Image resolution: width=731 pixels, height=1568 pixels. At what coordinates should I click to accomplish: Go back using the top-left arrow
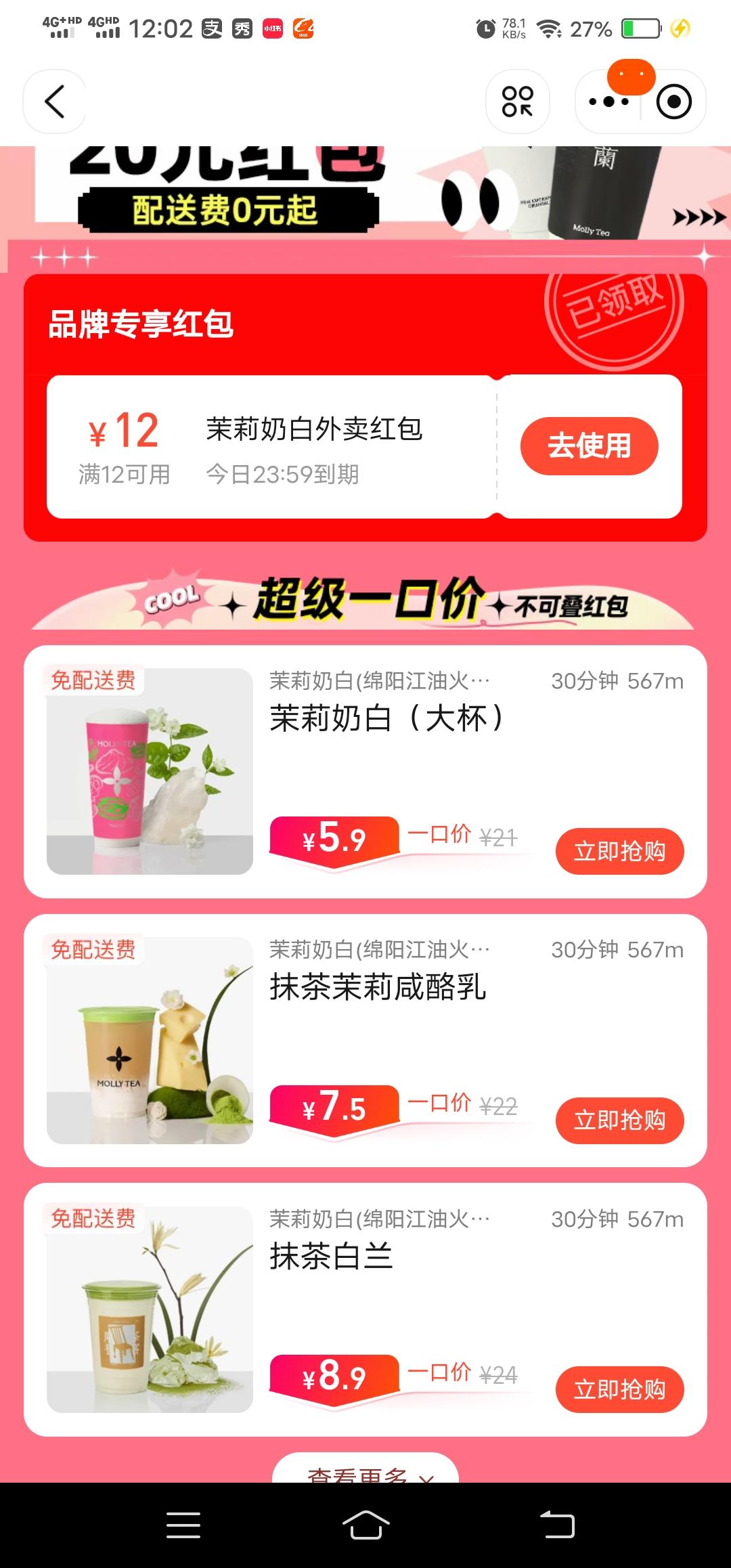click(x=54, y=102)
